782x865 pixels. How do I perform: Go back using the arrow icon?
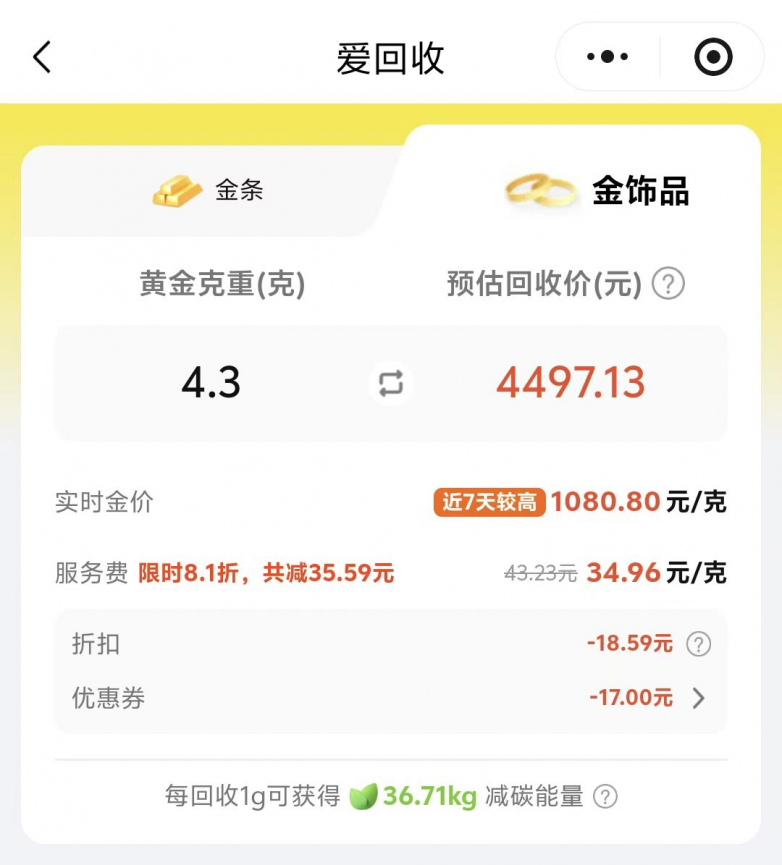[x=42, y=57]
